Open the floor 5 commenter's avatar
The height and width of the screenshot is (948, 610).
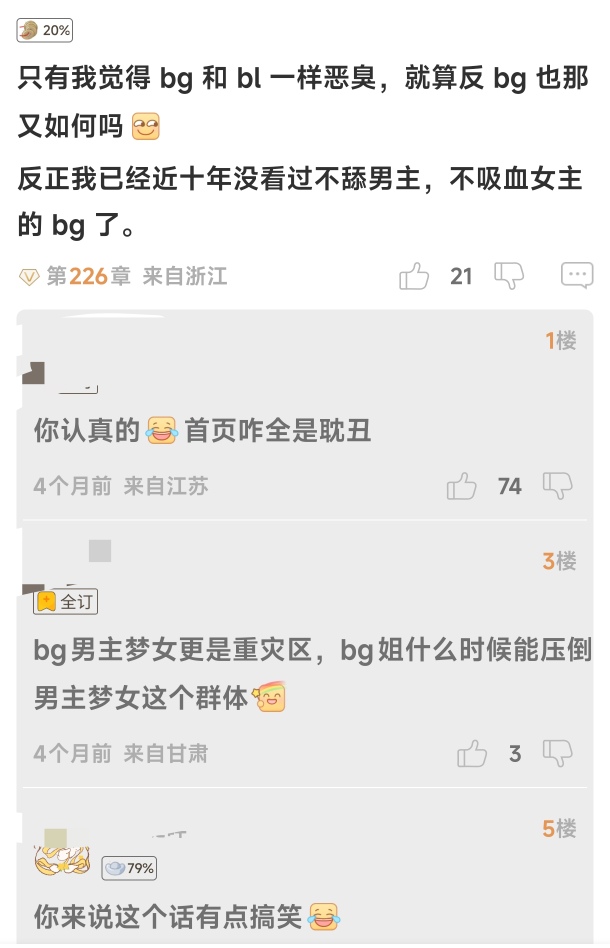click(x=62, y=856)
